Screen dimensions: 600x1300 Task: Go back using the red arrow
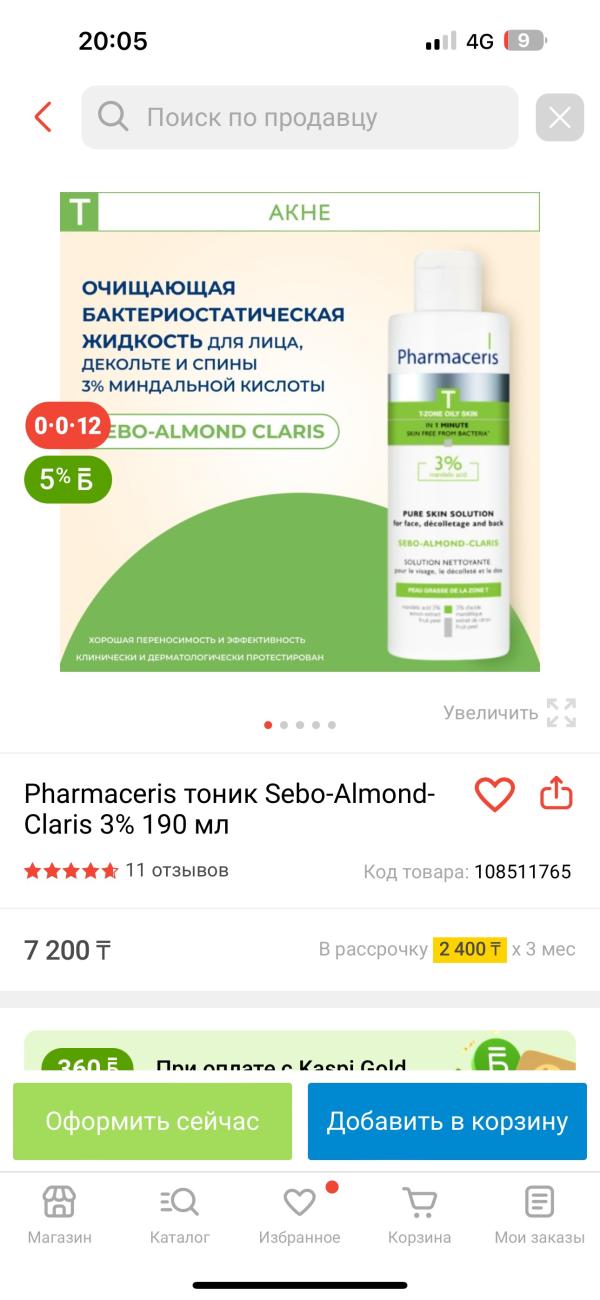point(42,117)
